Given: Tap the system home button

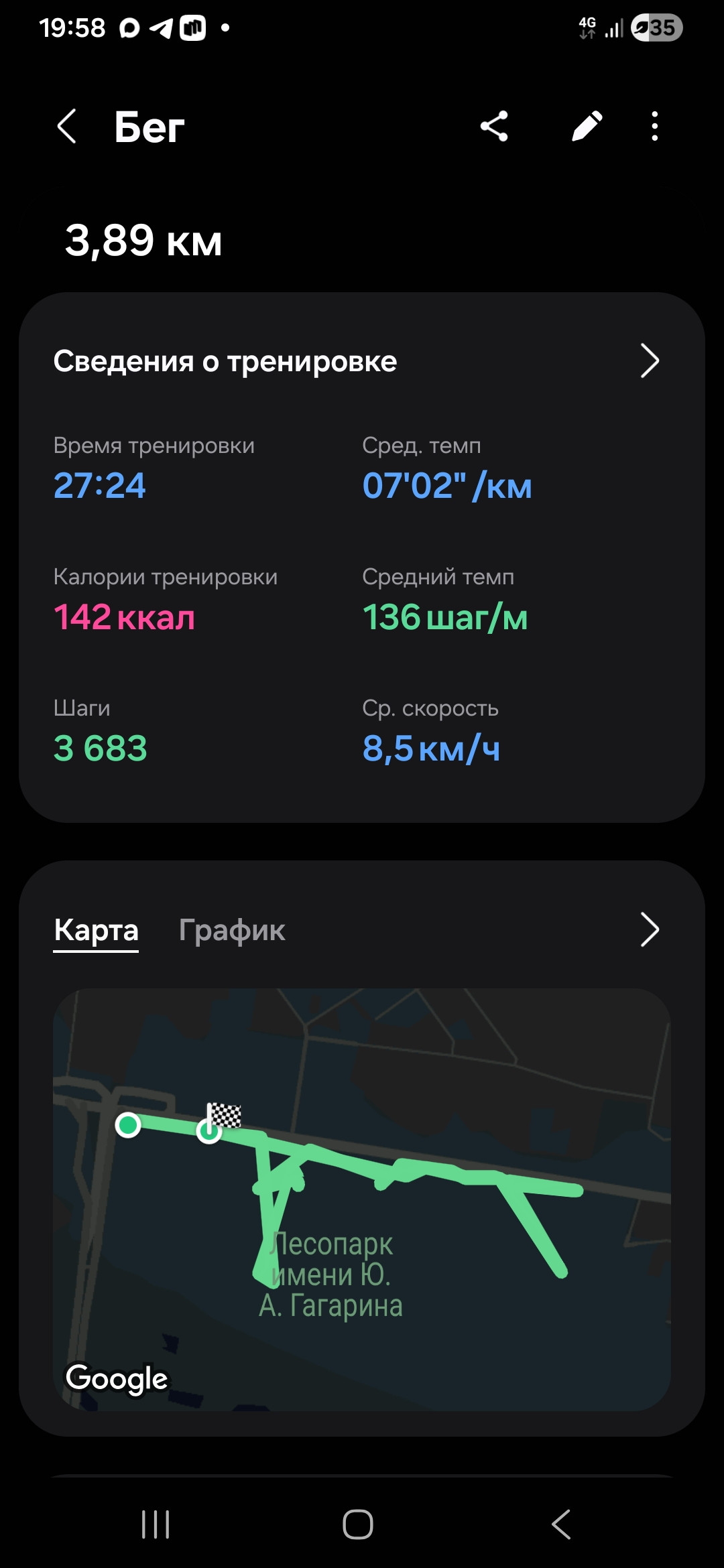Looking at the screenshot, I should coord(358,1524).
